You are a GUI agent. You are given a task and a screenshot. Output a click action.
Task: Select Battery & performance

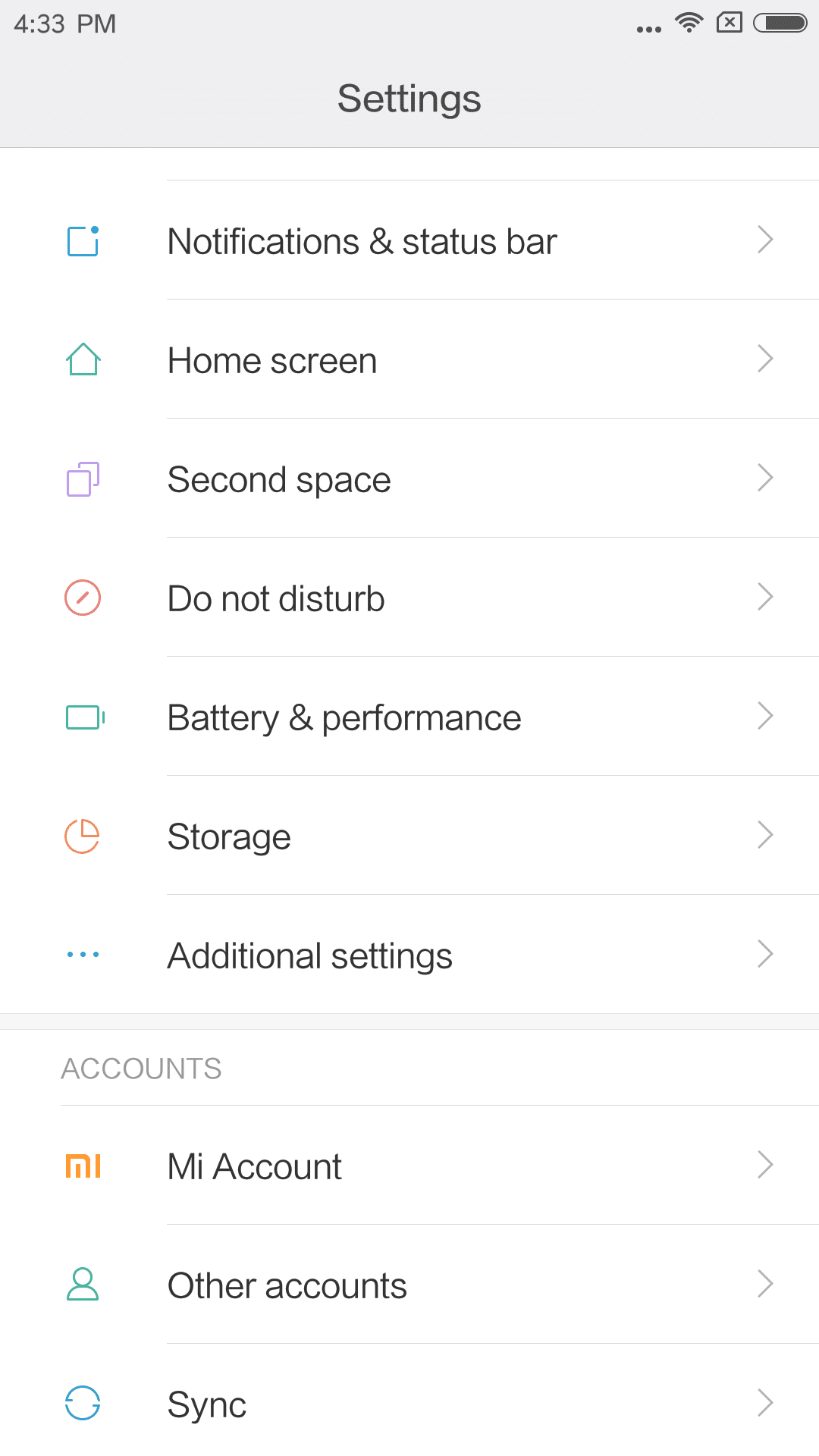409,717
